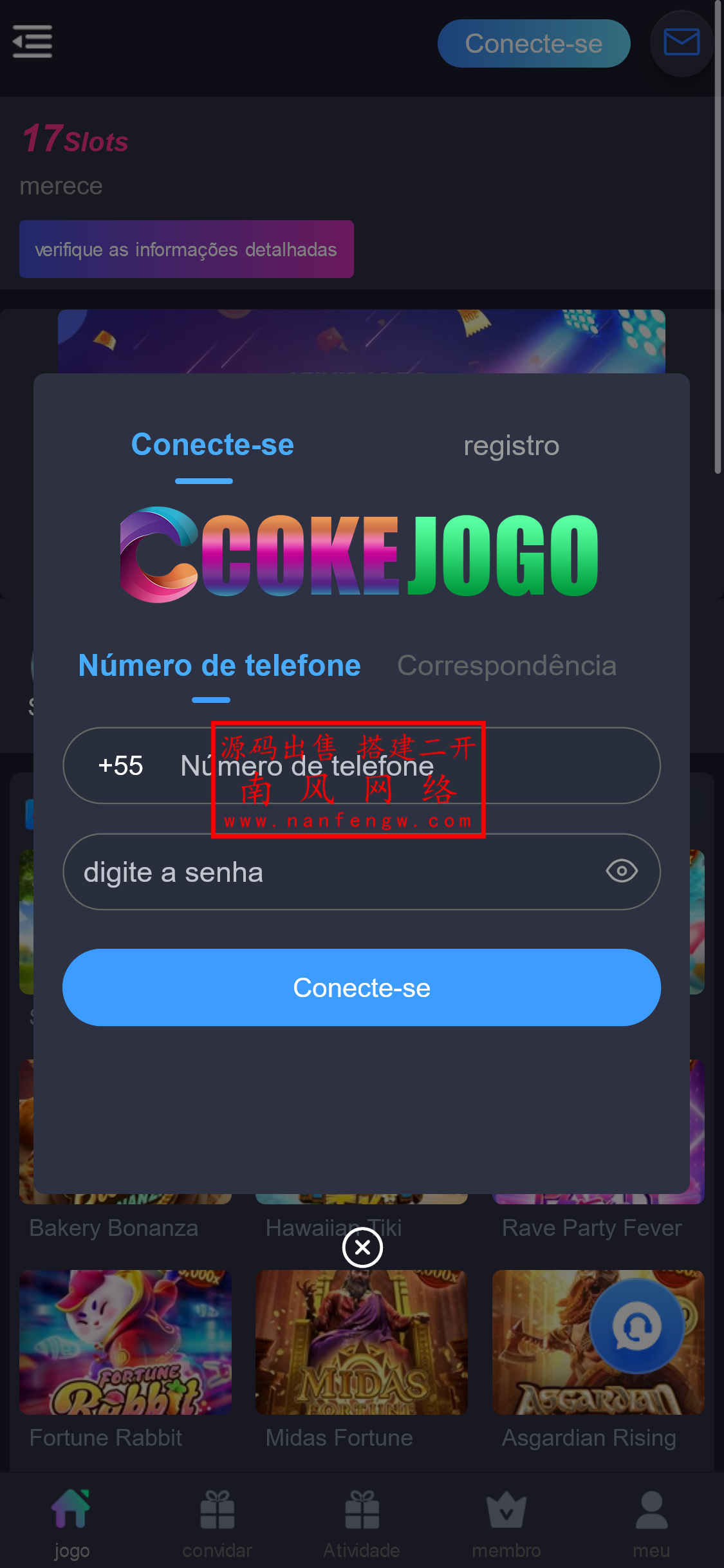Click the digite a senha password field
Screen dimensions: 724x1568
(x=290, y=872)
